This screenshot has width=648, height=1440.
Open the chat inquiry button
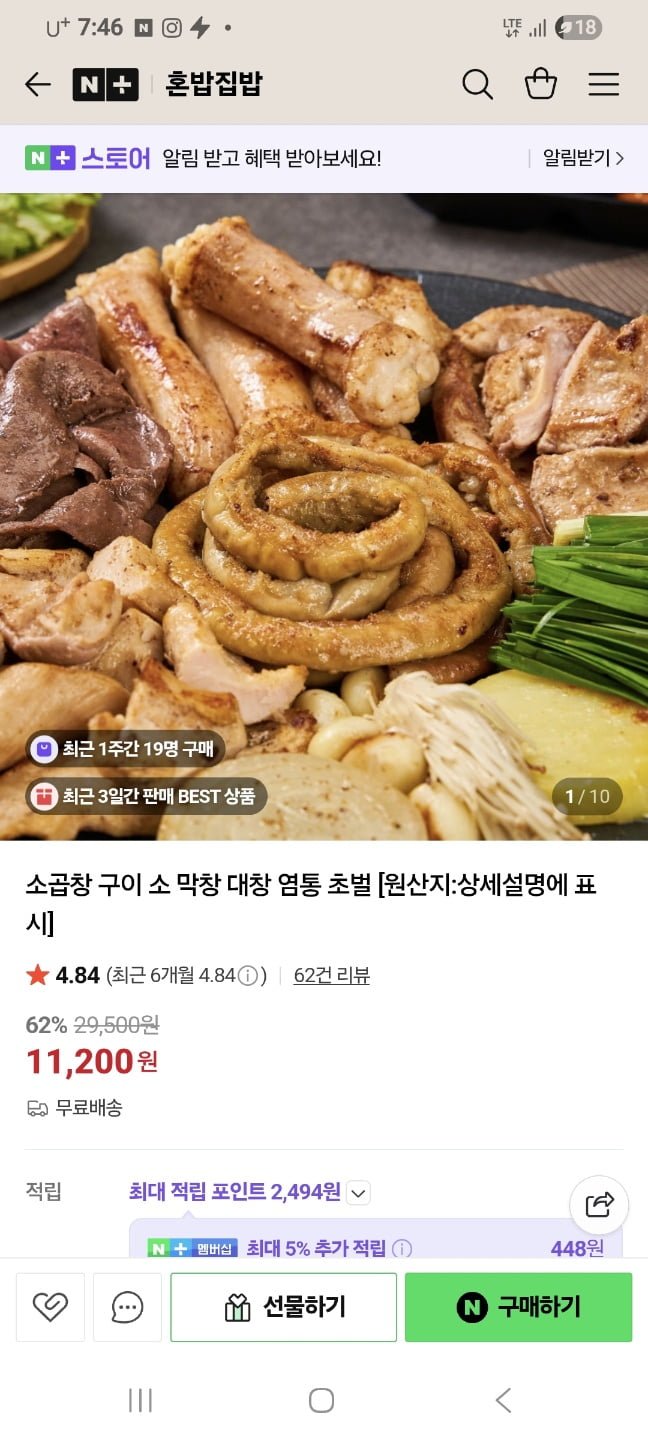127,1306
